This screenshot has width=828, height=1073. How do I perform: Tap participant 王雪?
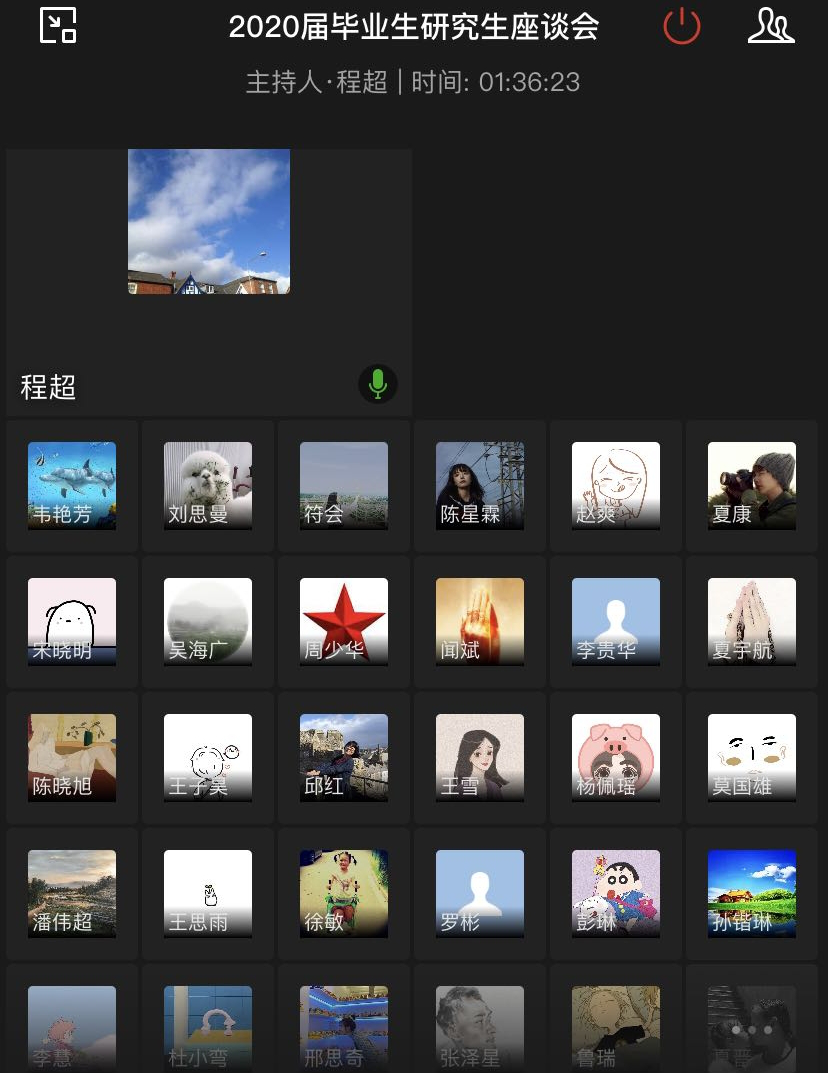(x=480, y=758)
